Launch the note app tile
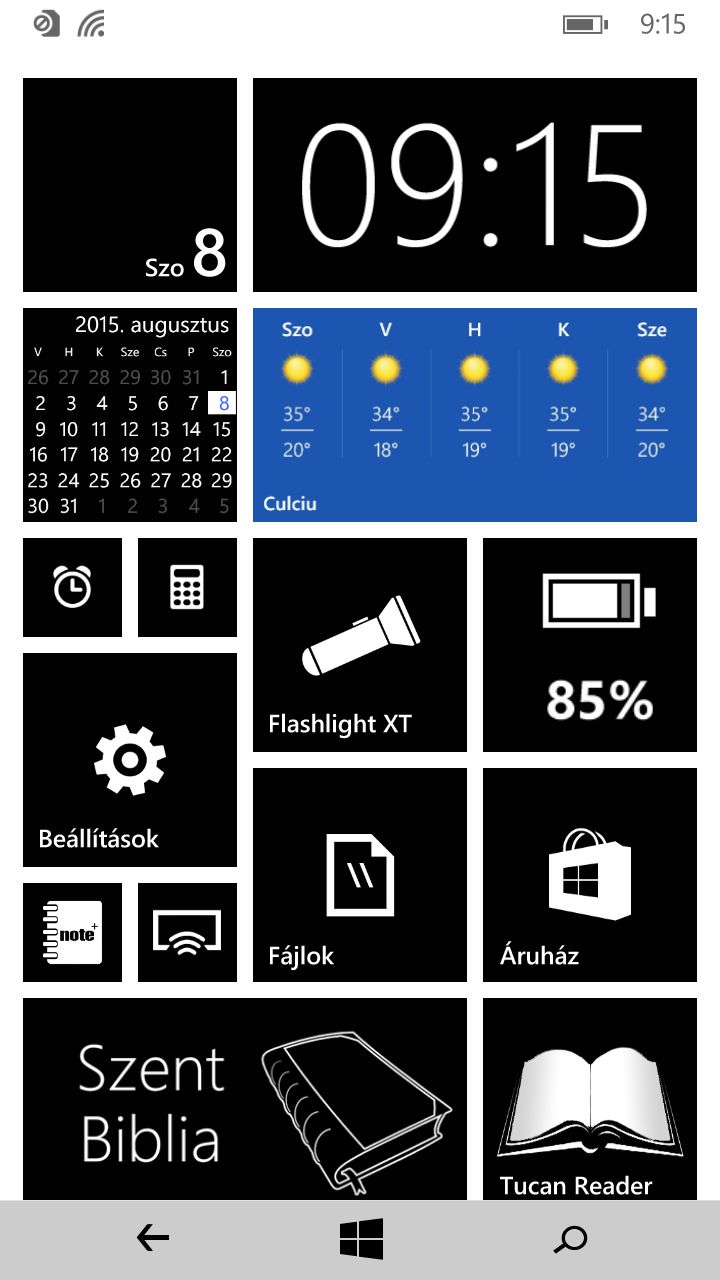 72,932
